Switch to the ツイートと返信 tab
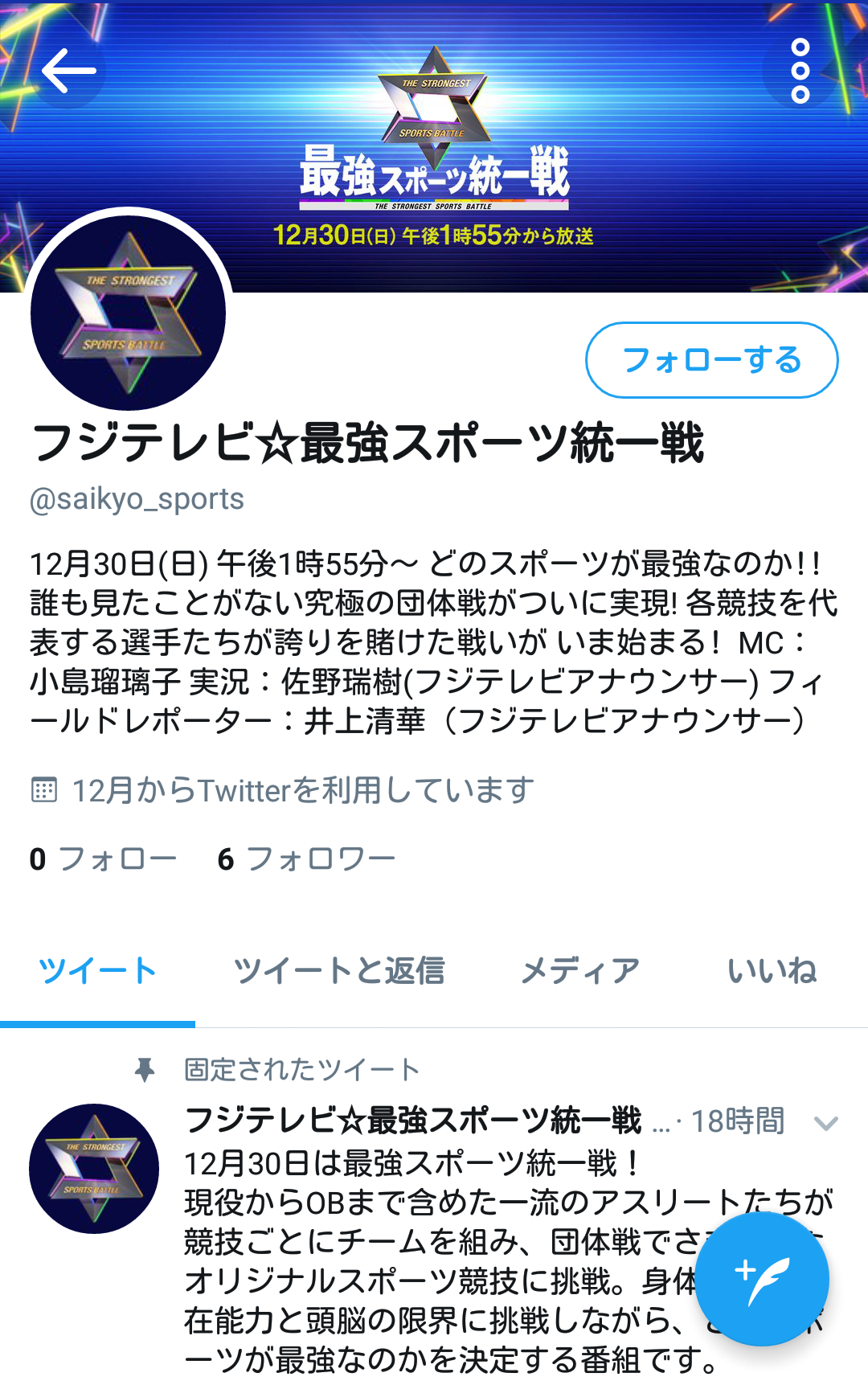Screen dimensions: 868x1381 pos(338,971)
